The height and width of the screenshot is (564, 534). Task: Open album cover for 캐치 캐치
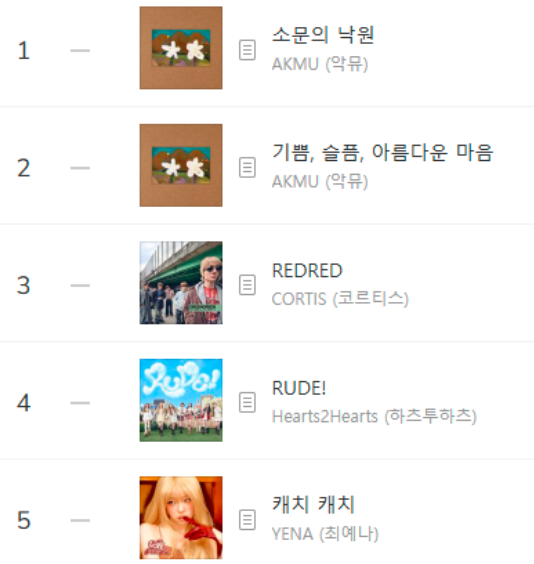tap(181, 518)
